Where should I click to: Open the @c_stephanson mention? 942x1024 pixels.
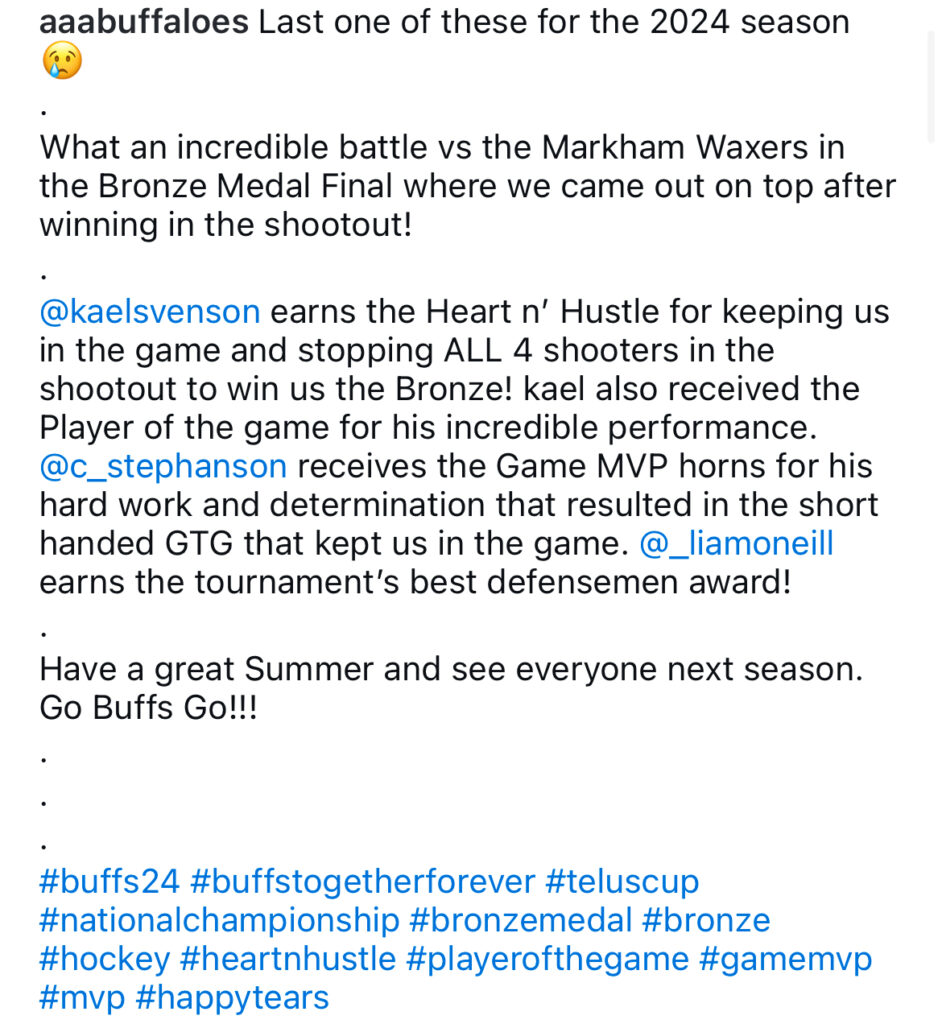point(163,466)
